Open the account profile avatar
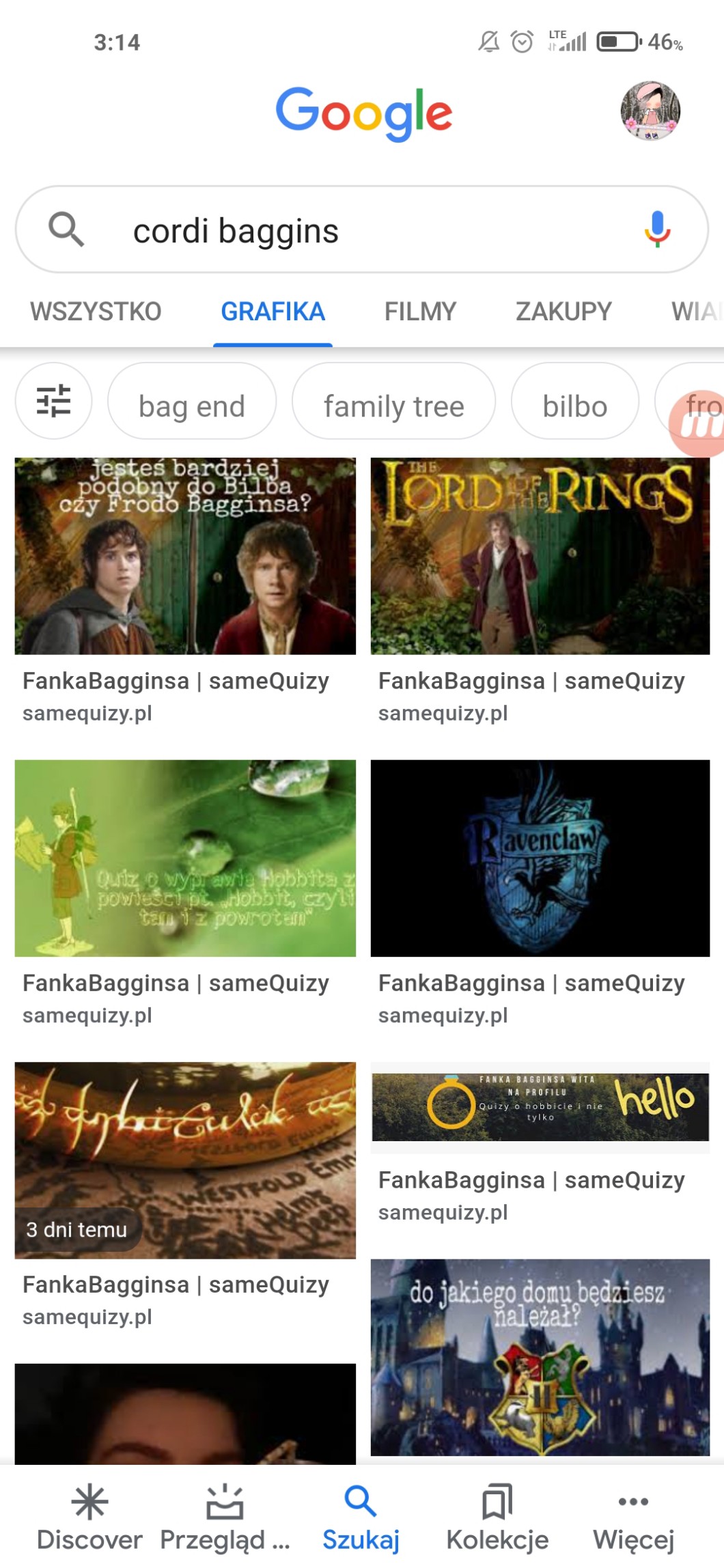Screen dimensions: 724x1568 [x=650, y=111]
